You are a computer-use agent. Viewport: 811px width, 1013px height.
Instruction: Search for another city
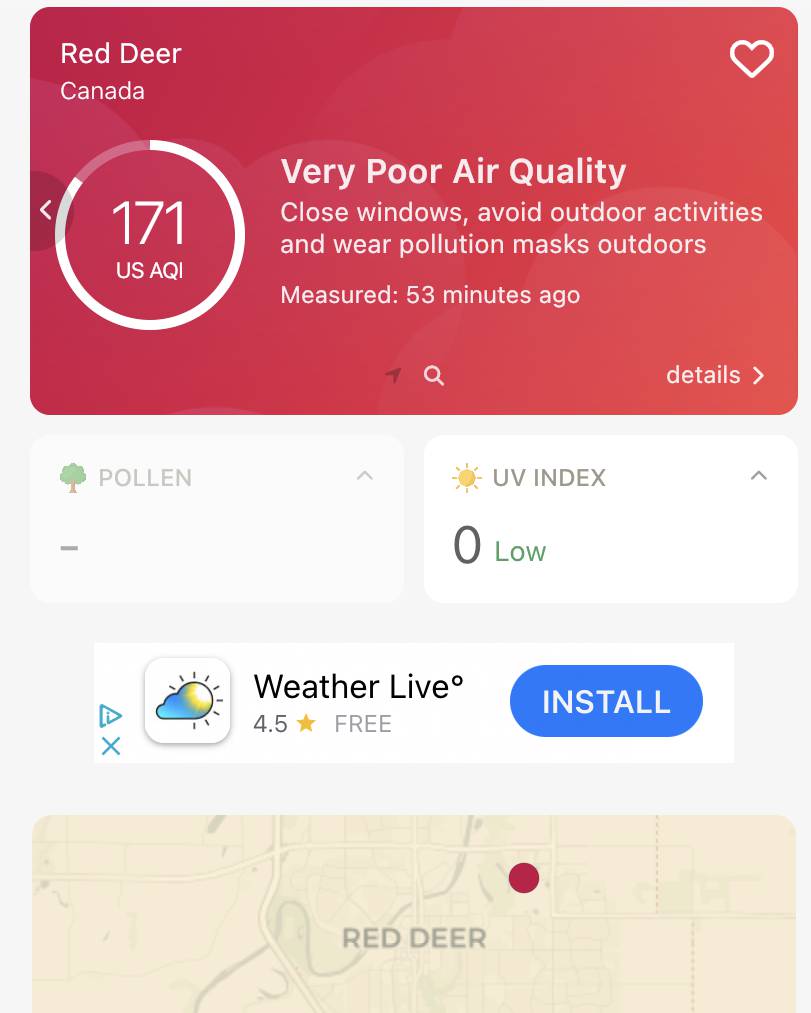point(434,375)
